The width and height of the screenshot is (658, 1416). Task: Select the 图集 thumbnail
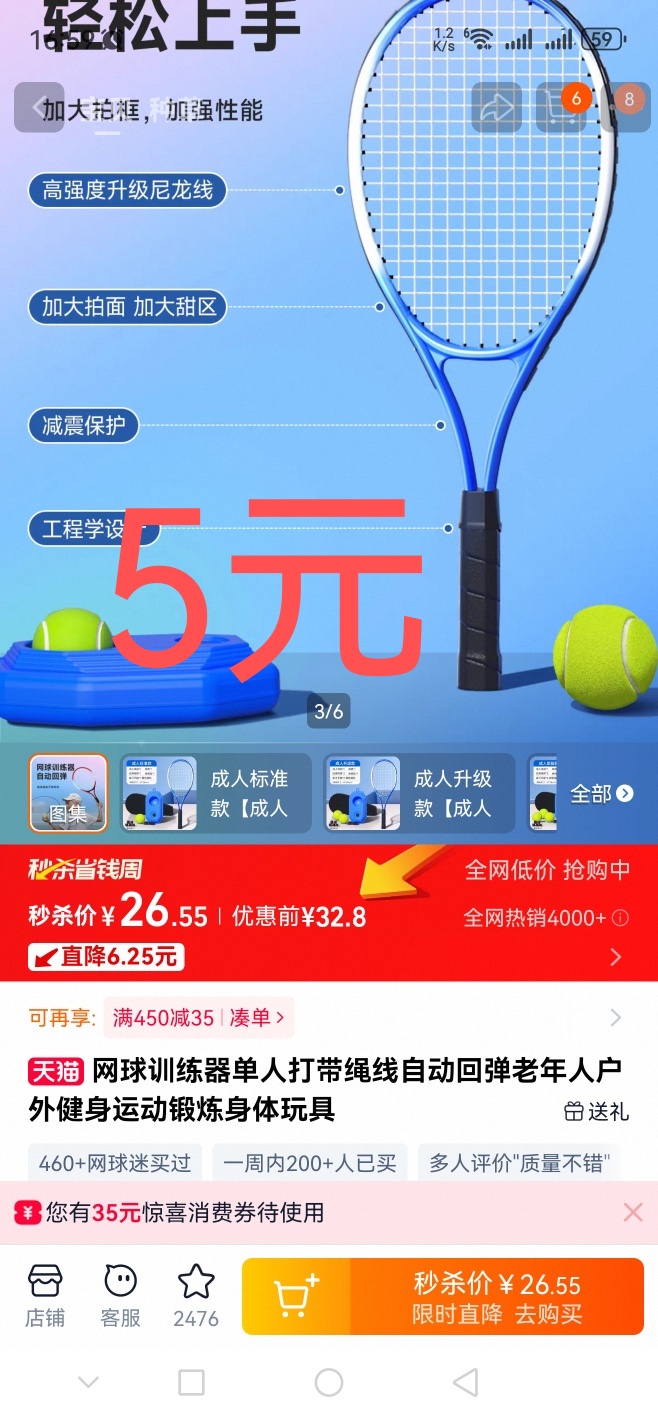(68, 793)
